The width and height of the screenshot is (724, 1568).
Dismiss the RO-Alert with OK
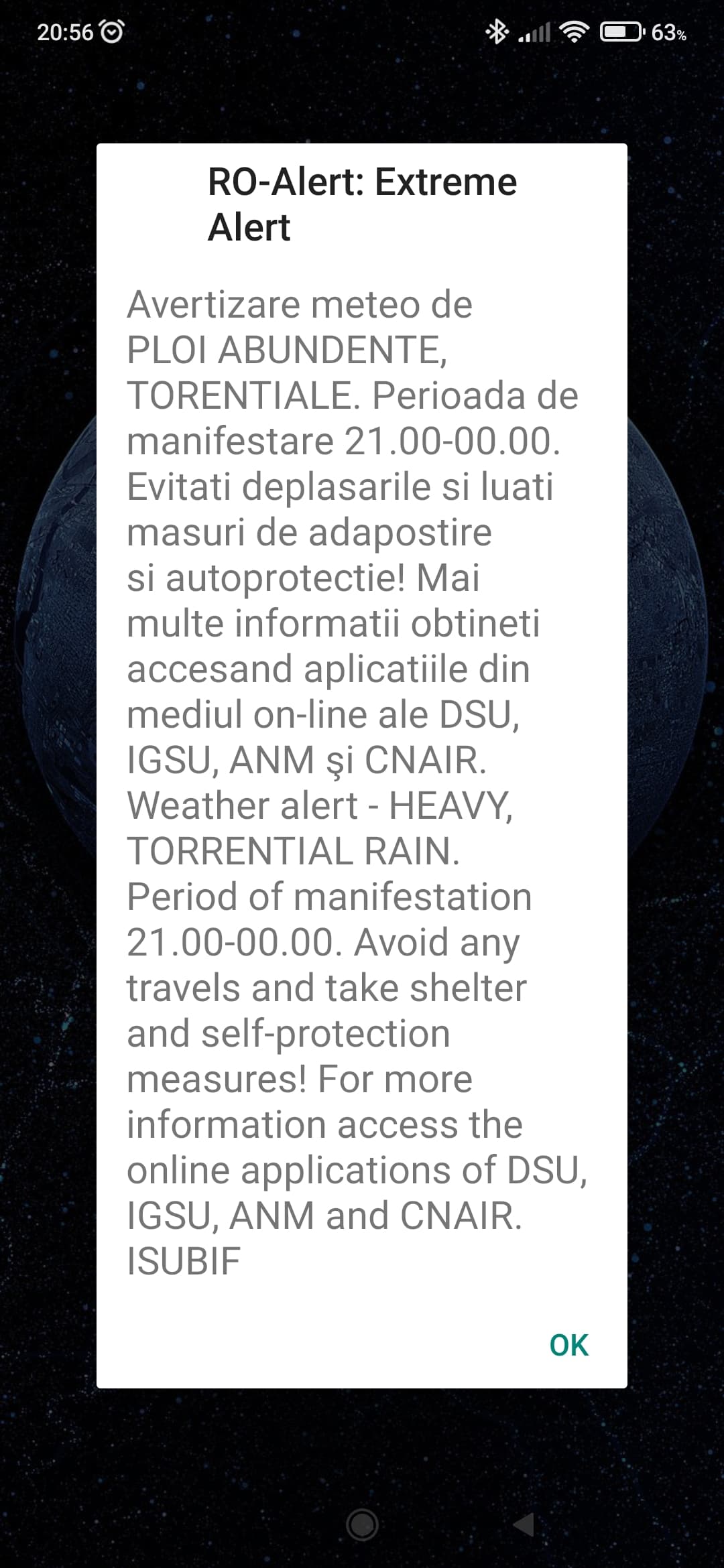568,1345
